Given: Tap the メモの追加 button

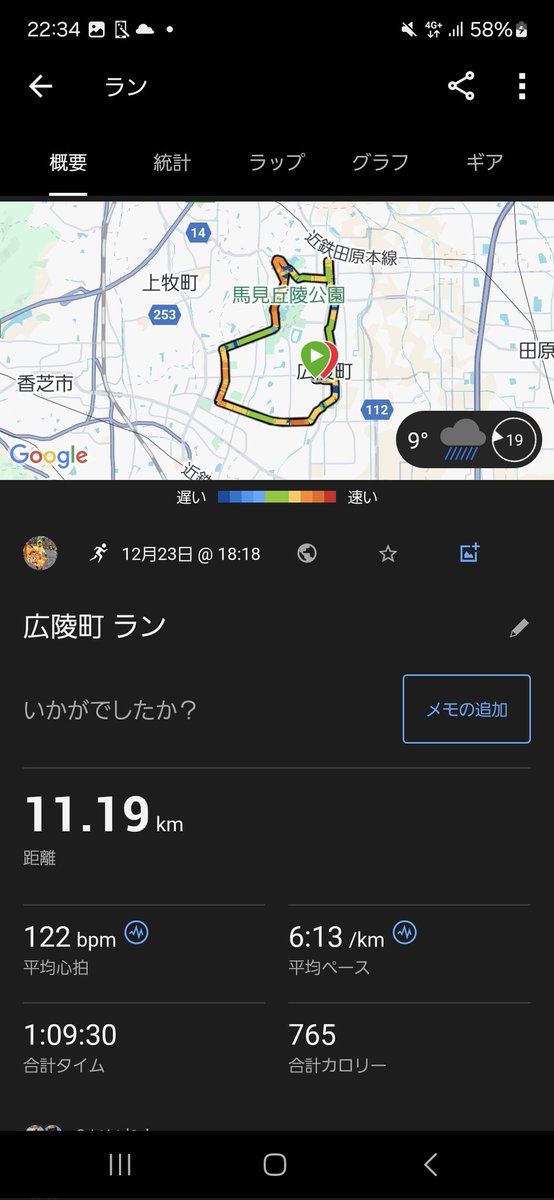Looking at the screenshot, I should click(467, 709).
